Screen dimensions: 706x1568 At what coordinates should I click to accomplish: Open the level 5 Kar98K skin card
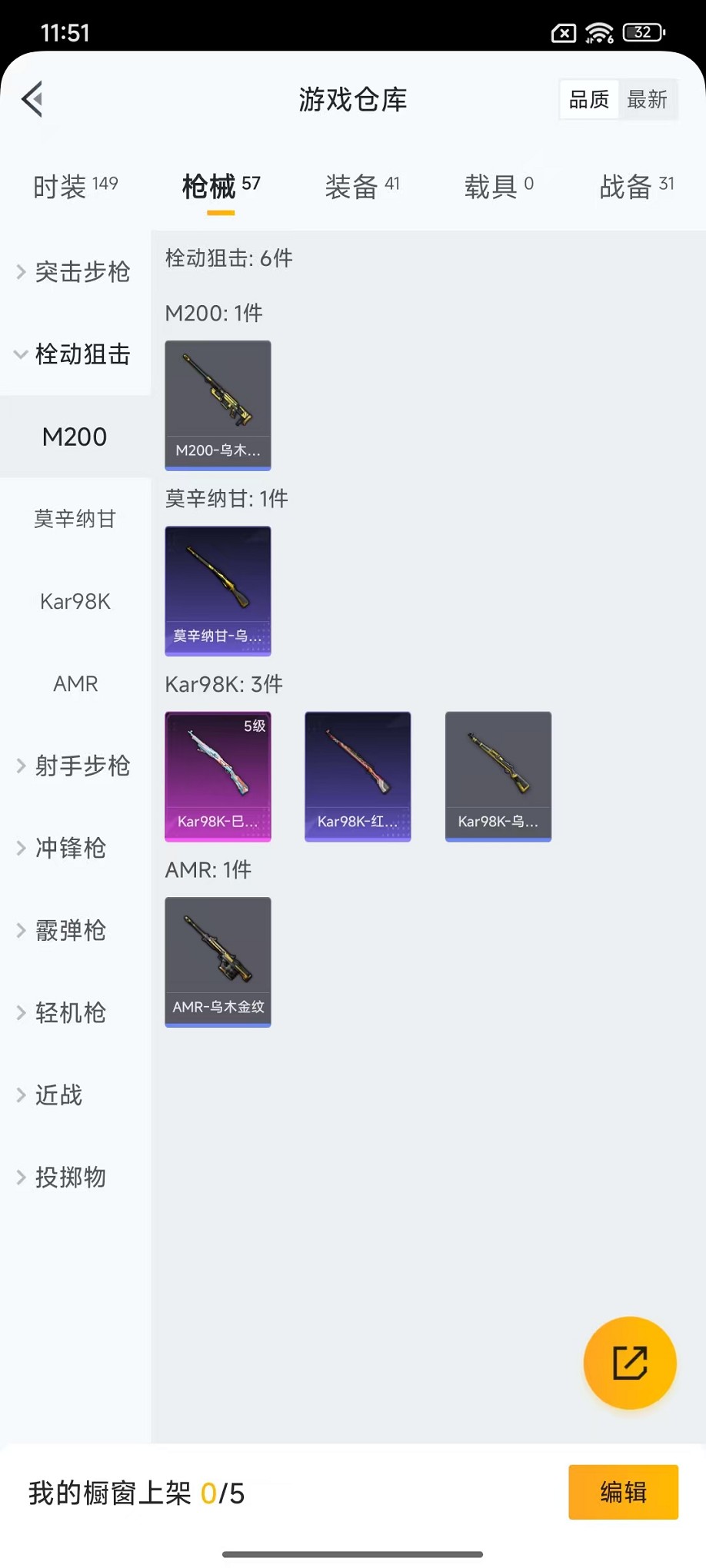[218, 776]
